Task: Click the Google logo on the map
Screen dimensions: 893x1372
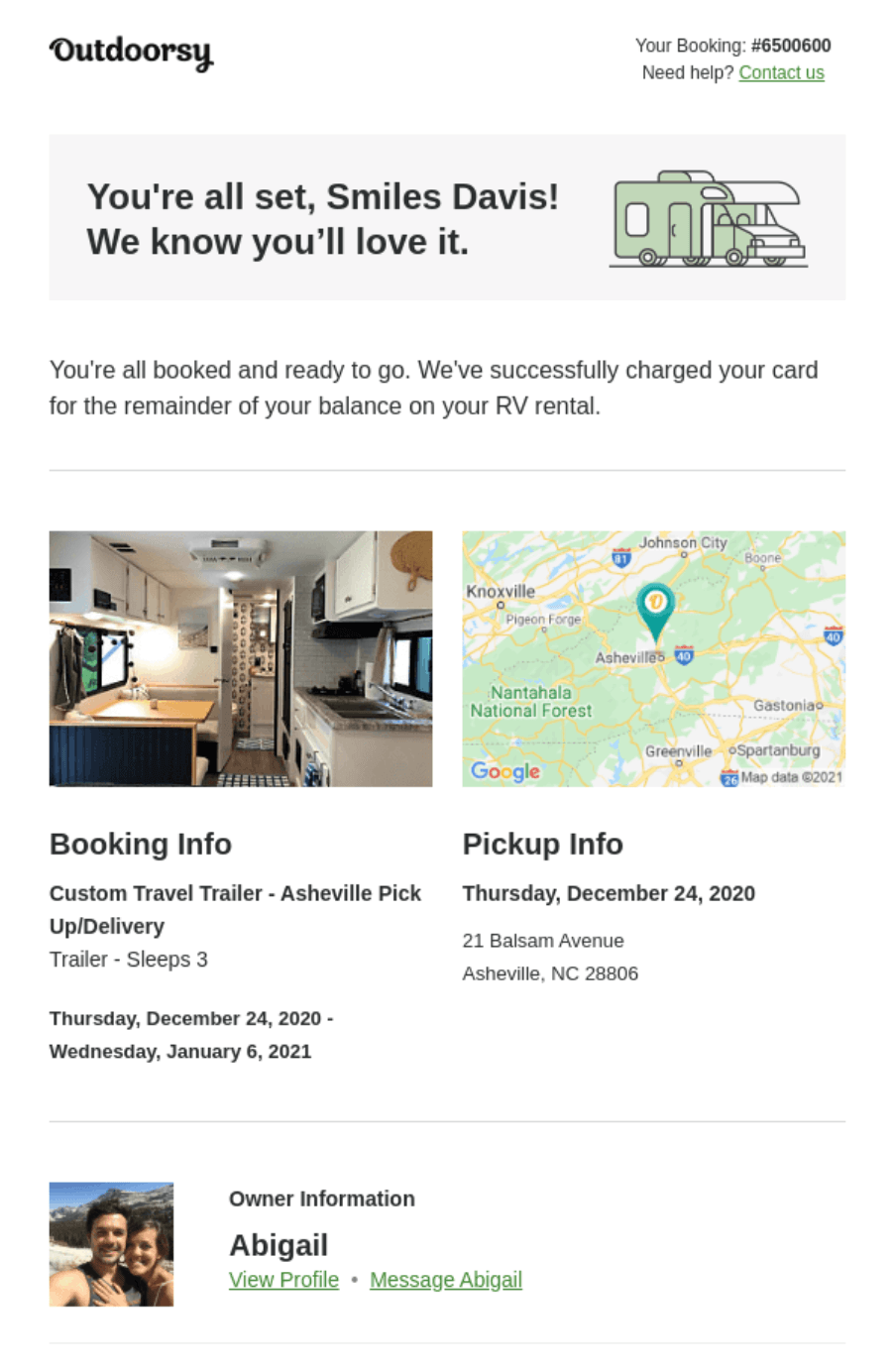Action: (506, 772)
